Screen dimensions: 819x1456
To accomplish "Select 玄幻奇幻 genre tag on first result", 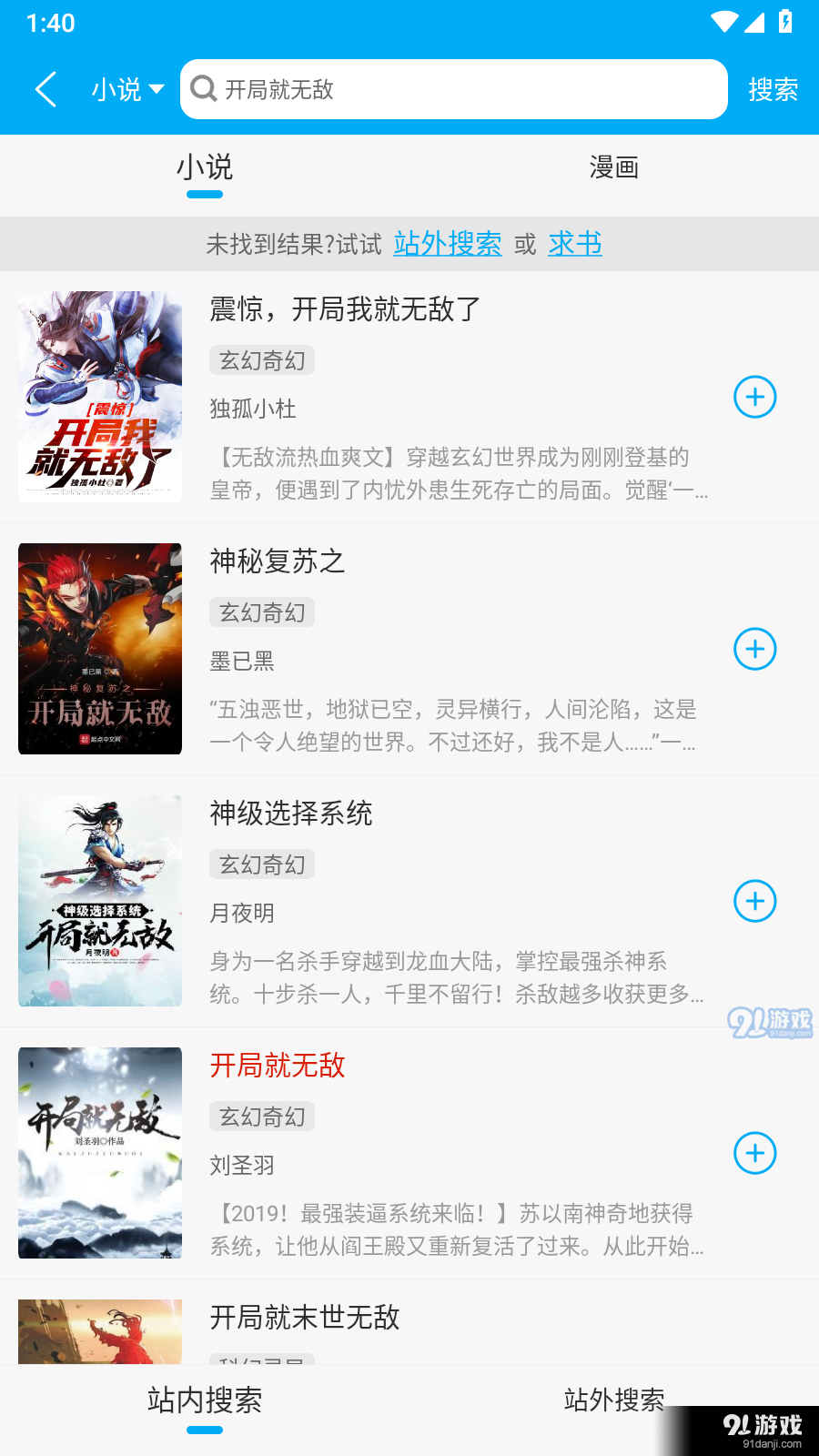I will click(261, 360).
